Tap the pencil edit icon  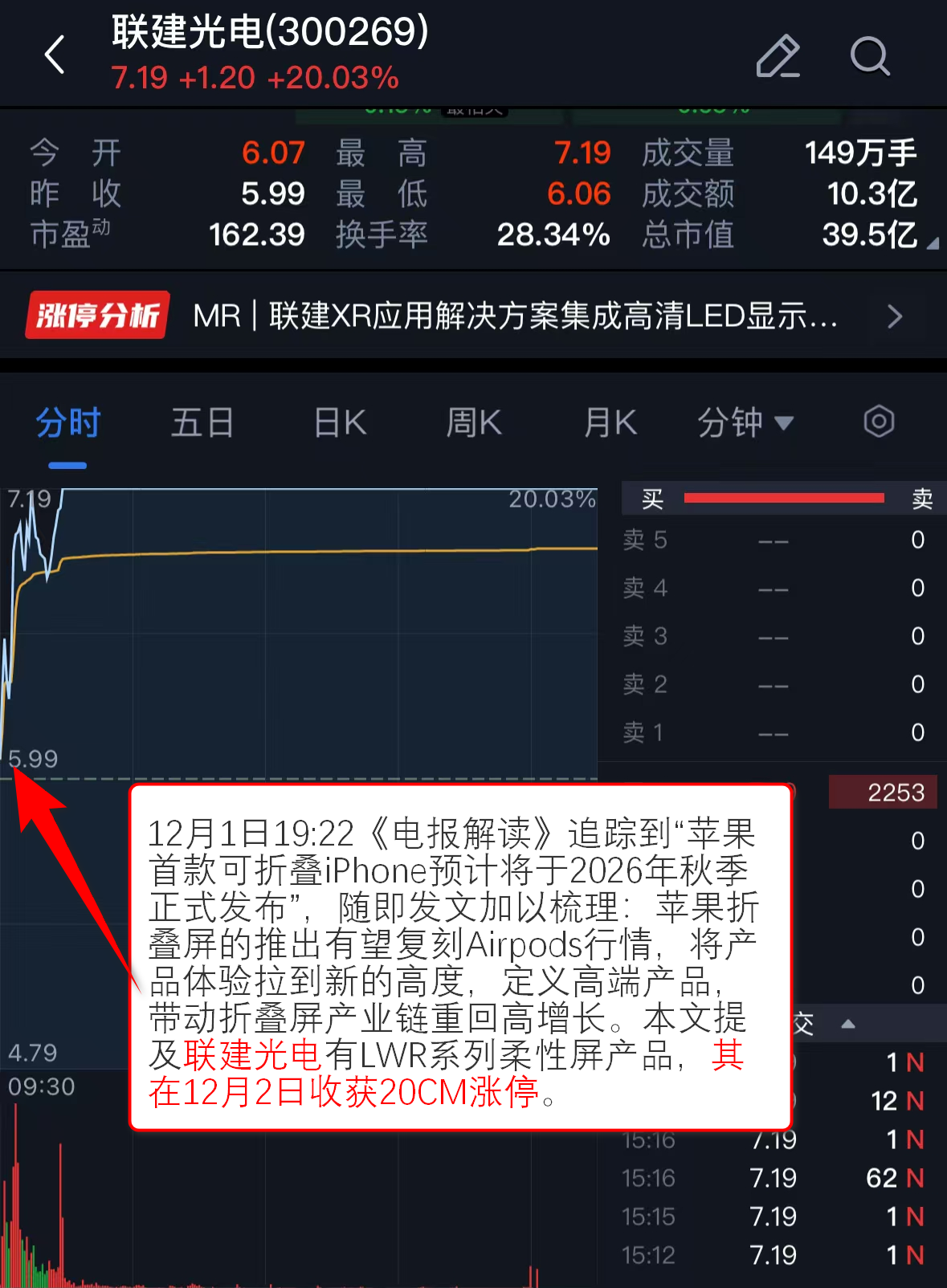tap(778, 56)
